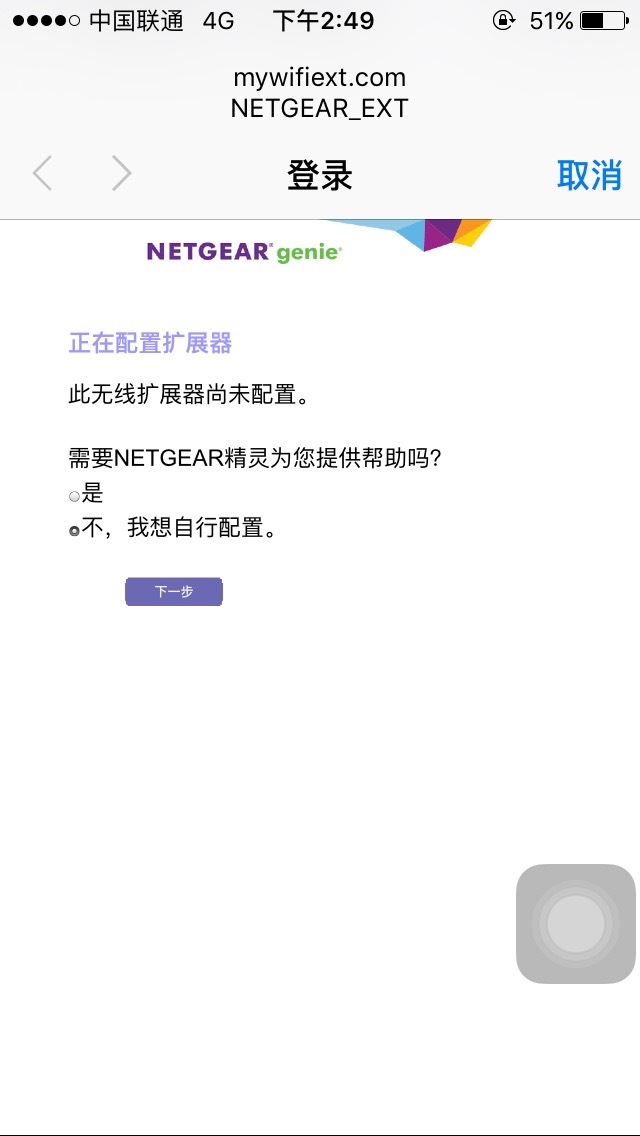This screenshot has width=640, height=1136.
Task: Tap the 下一步 button
Action: tap(174, 592)
